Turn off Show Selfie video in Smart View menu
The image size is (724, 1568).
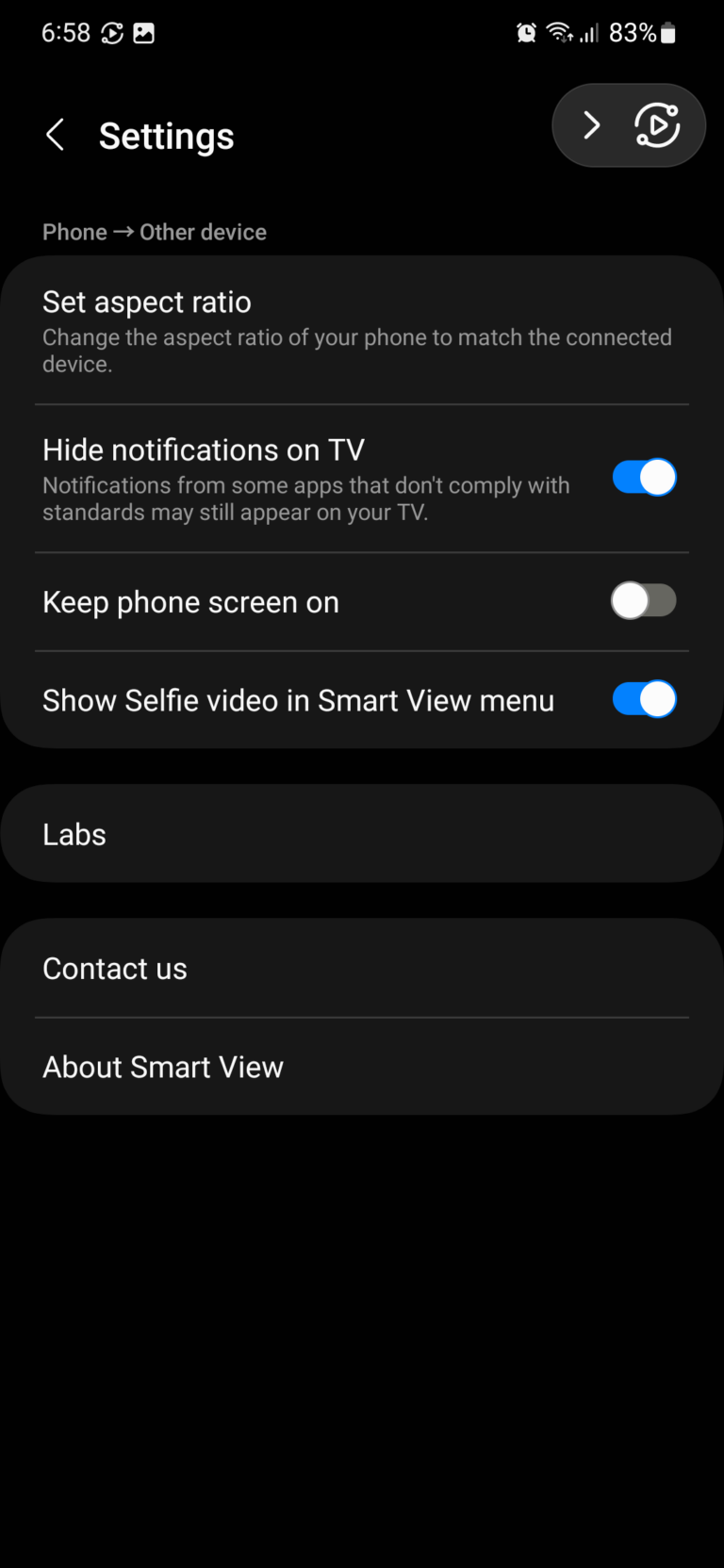click(644, 699)
